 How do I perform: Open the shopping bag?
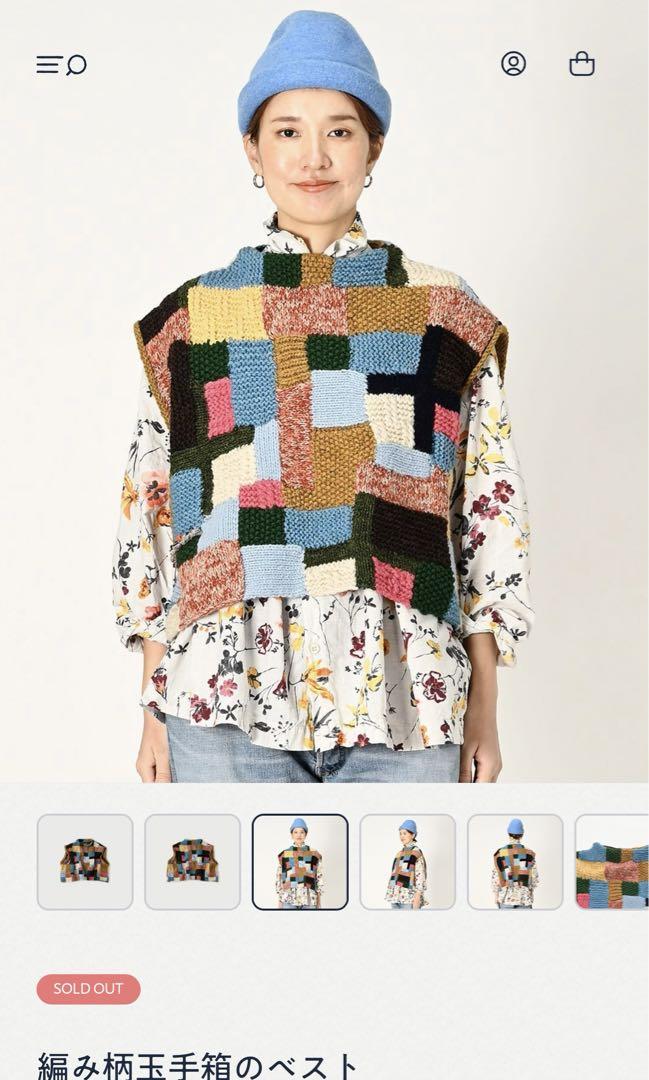click(581, 64)
